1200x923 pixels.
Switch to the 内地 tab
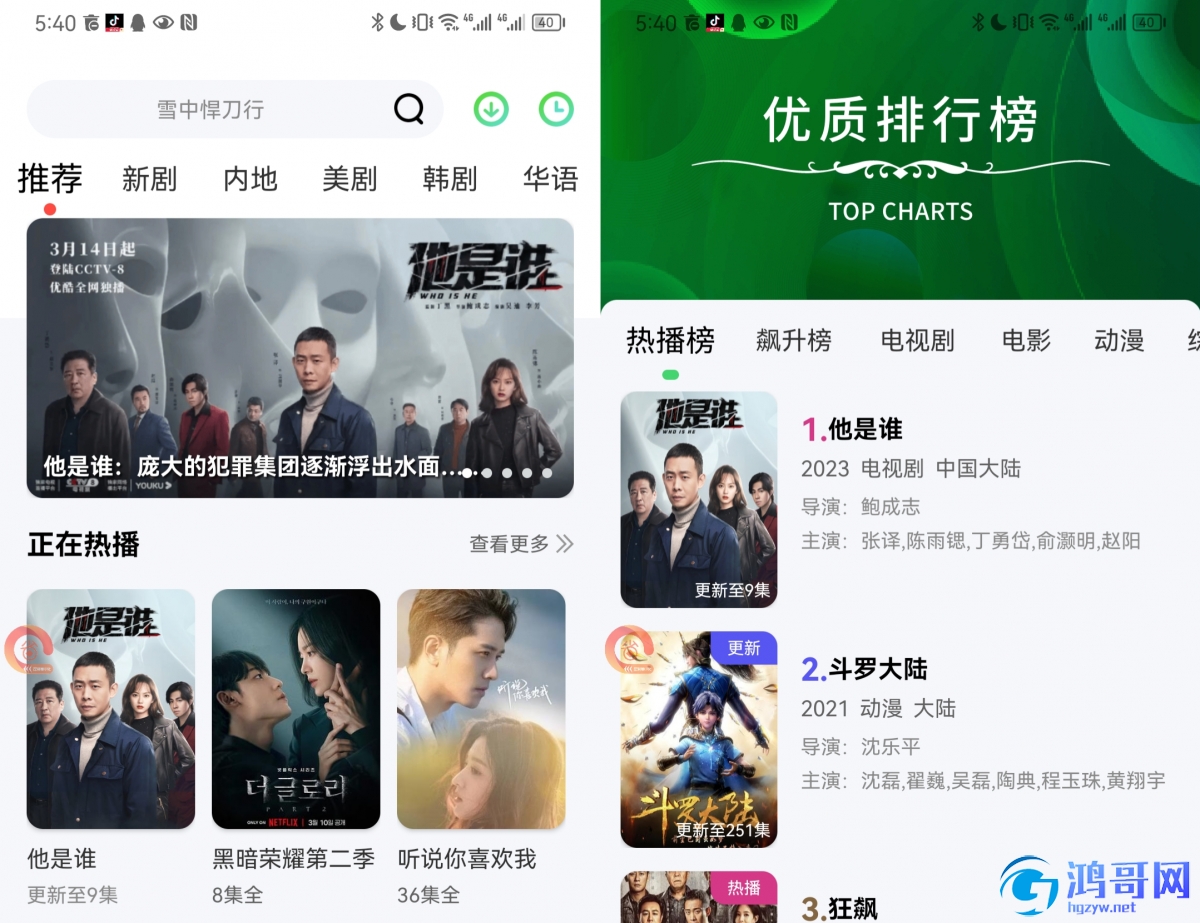point(250,179)
